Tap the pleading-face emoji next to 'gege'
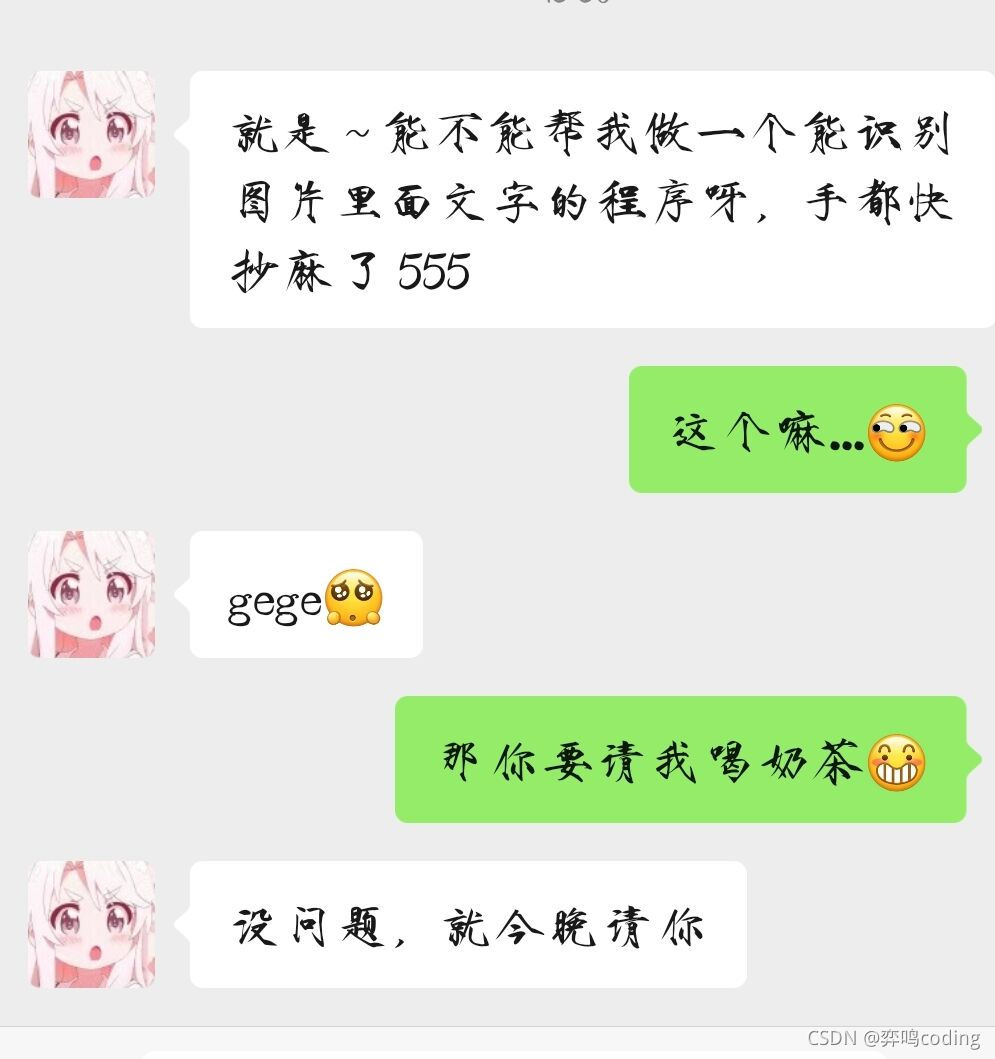Viewport: 995px width, 1059px height. click(352, 600)
